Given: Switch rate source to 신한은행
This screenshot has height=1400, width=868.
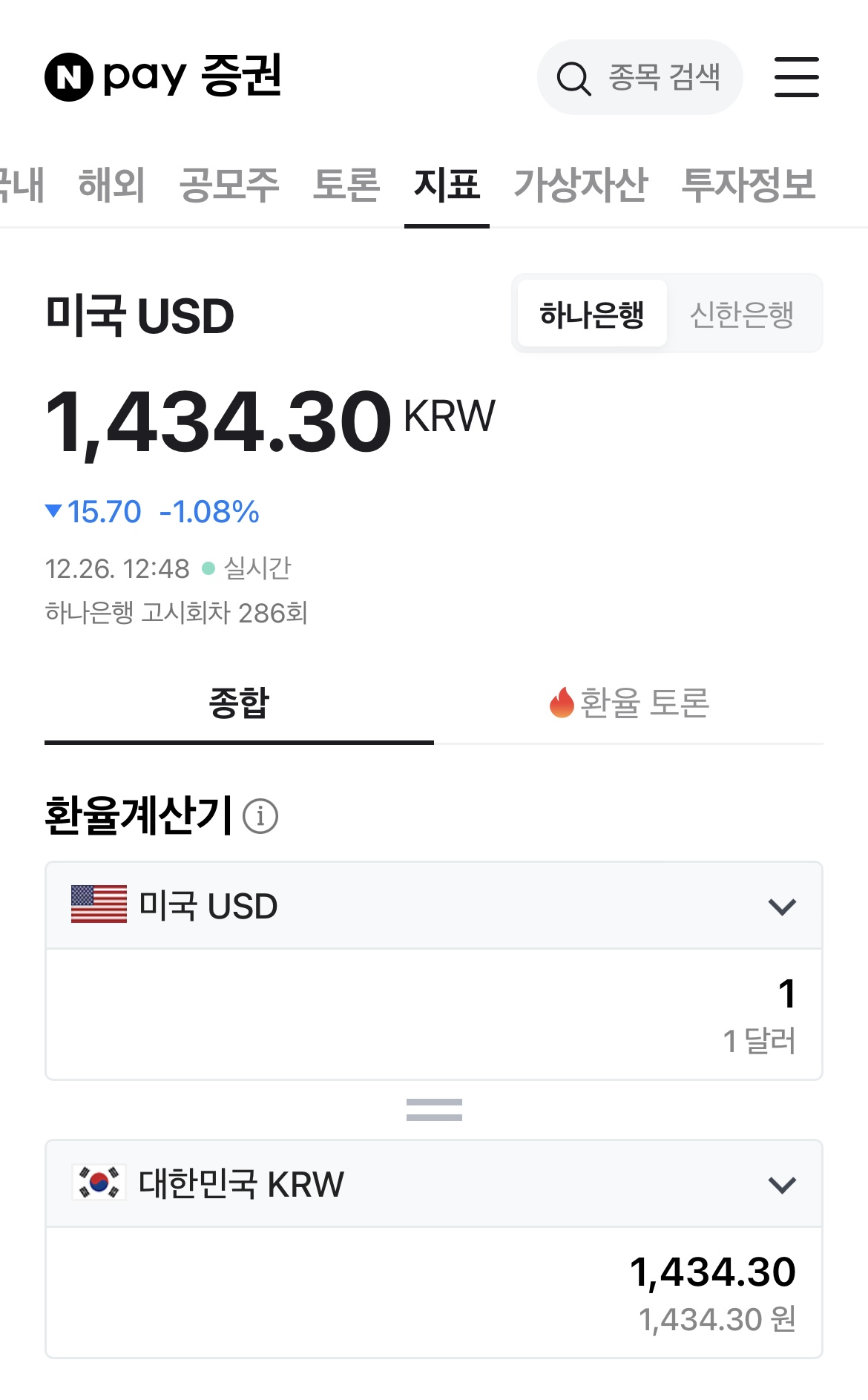Looking at the screenshot, I should click(742, 314).
